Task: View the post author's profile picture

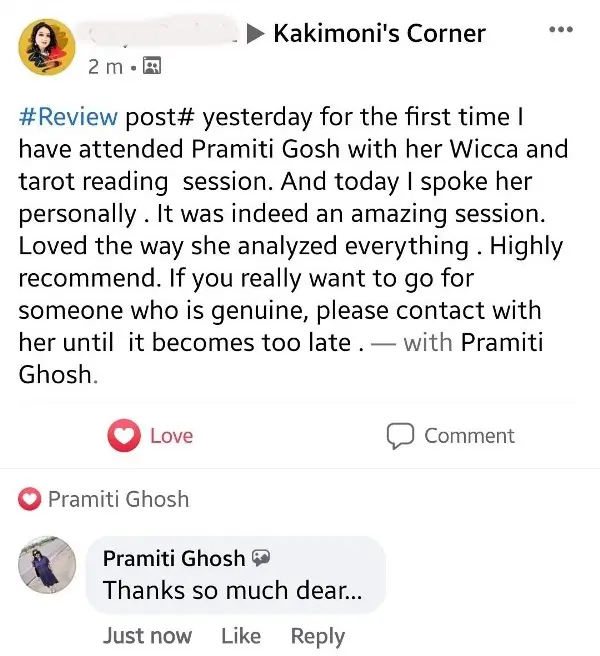Action: pos(46,47)
